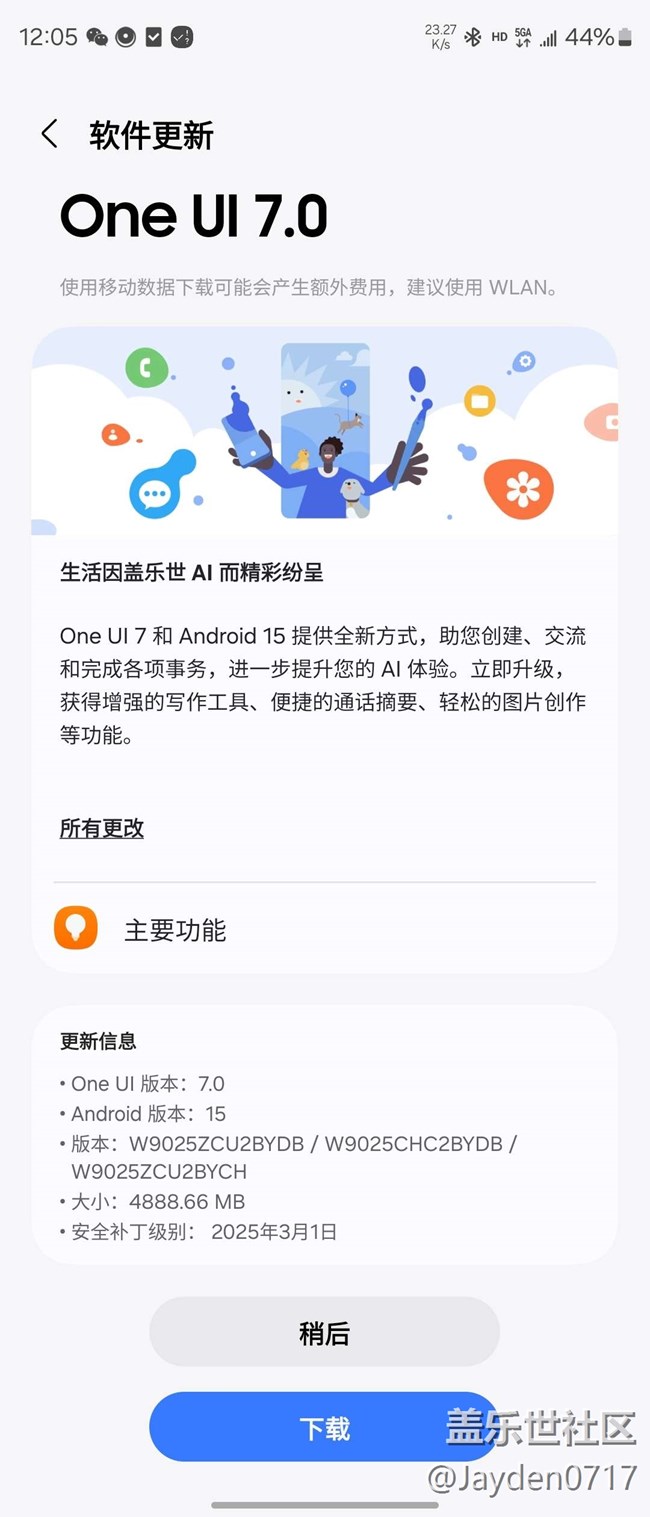Download the update with 下载
This screenshot has height=1517, width=650.
324,1427
